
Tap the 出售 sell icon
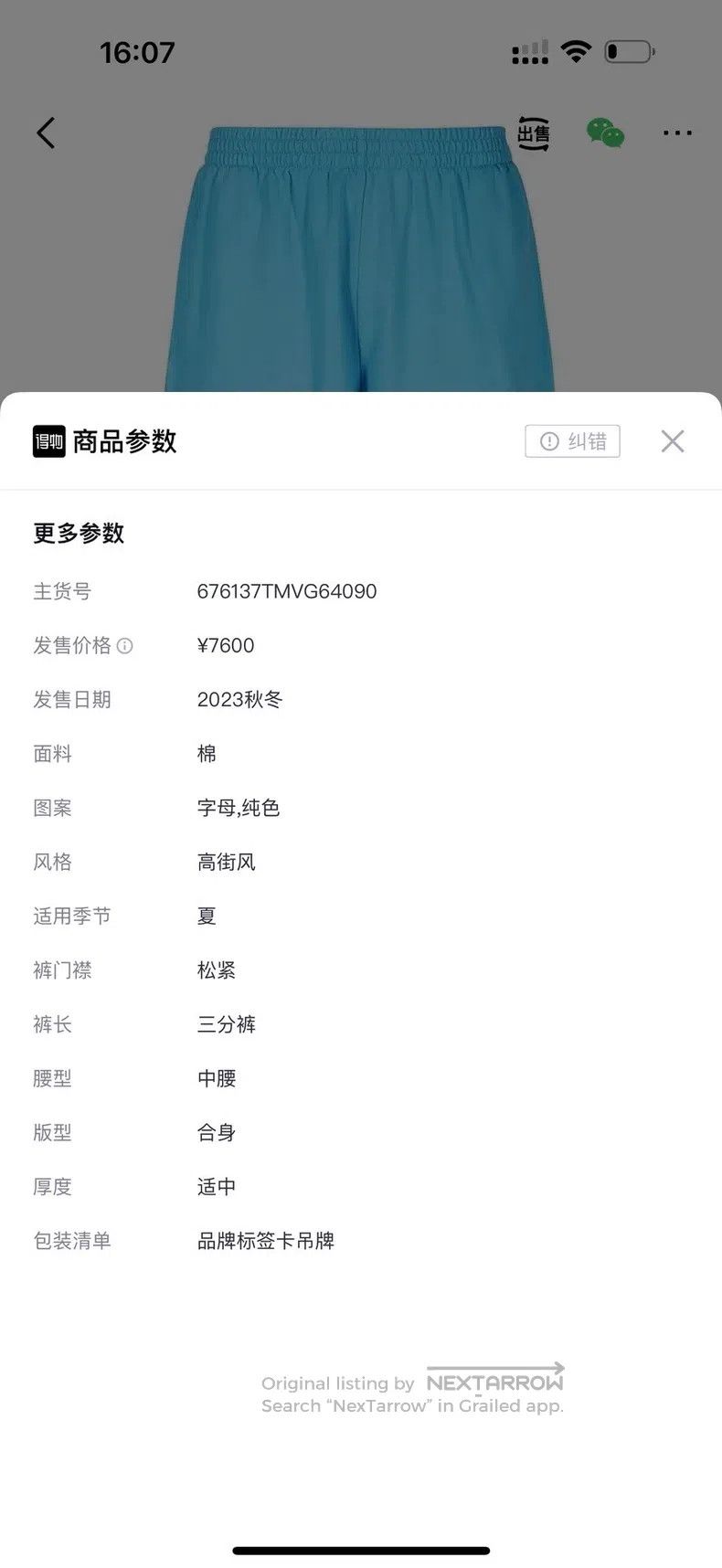pos(534,133)
